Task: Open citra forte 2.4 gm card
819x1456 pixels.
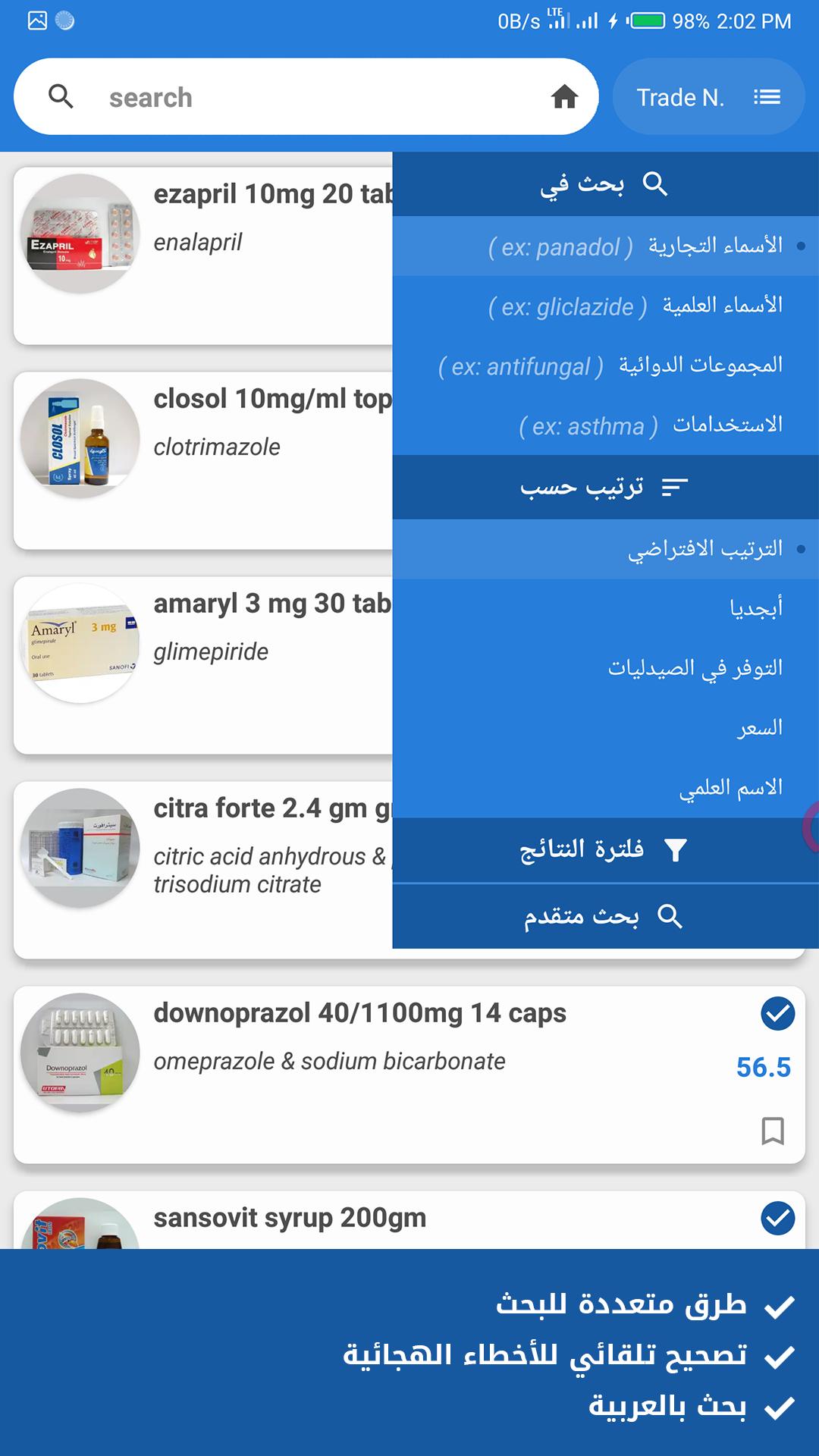Action: [203, 870]
